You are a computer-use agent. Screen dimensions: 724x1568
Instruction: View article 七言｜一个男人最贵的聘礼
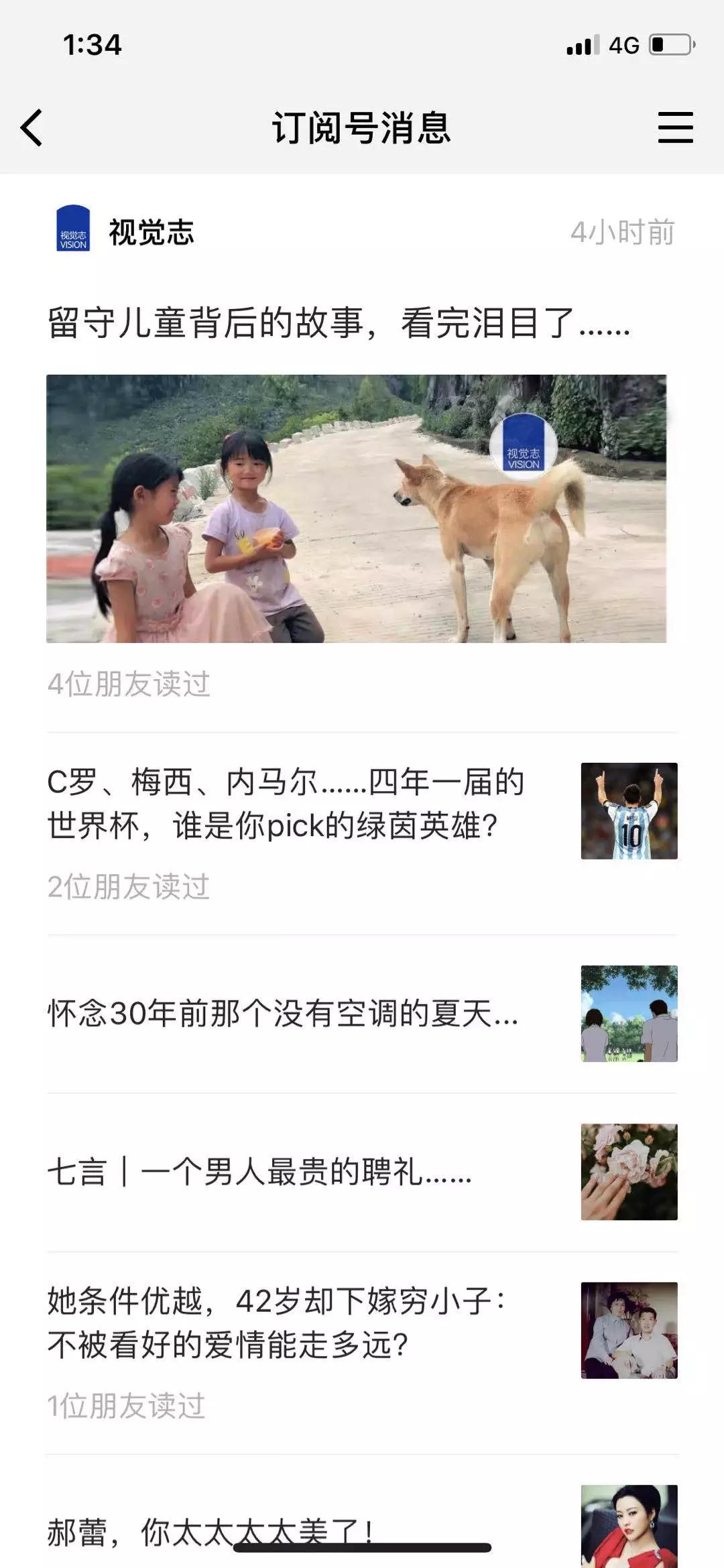coord(260,1171)
